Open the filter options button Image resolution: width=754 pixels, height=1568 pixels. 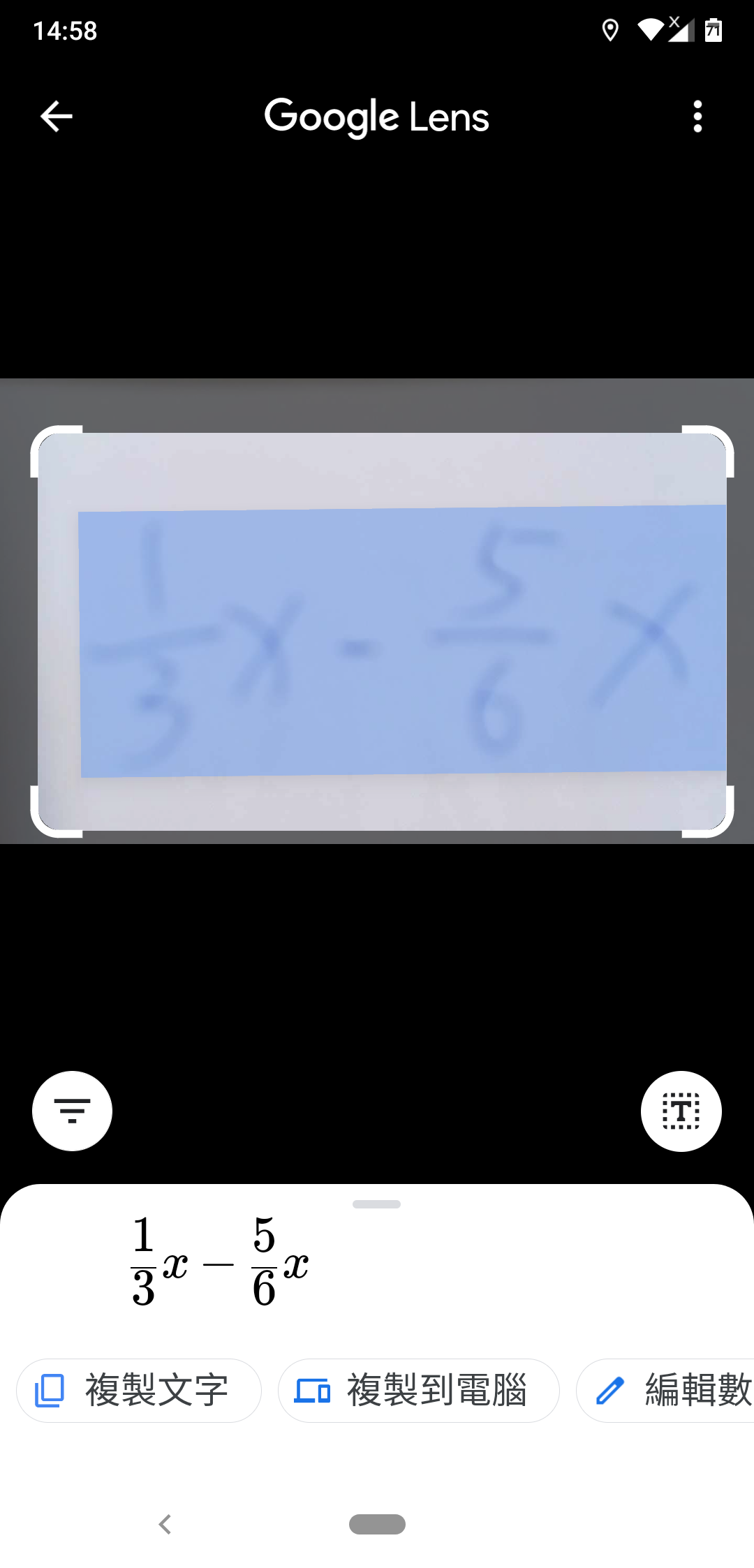(x=72, y=1111)
